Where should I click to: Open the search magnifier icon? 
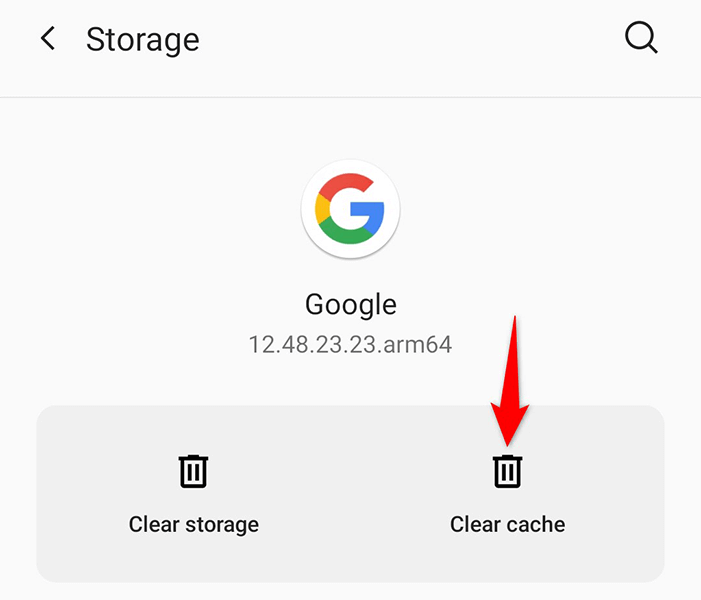click(x=641, y=39)
